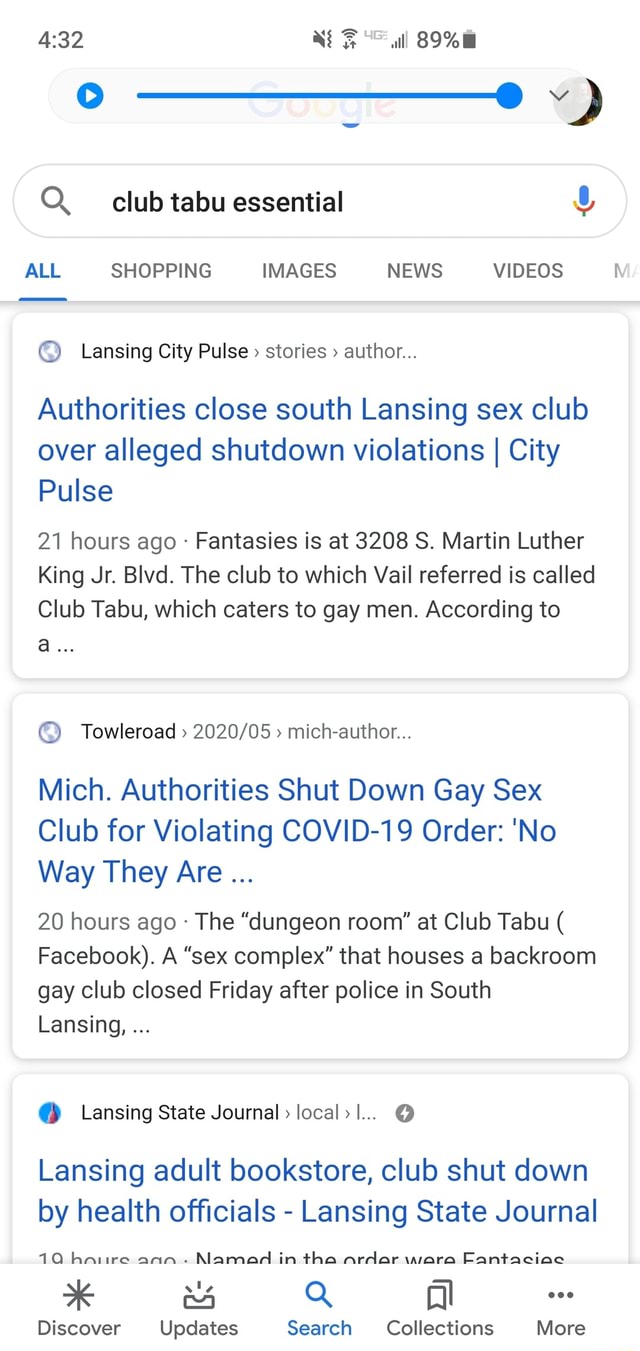Open the Collections tab

point(440,1309)
